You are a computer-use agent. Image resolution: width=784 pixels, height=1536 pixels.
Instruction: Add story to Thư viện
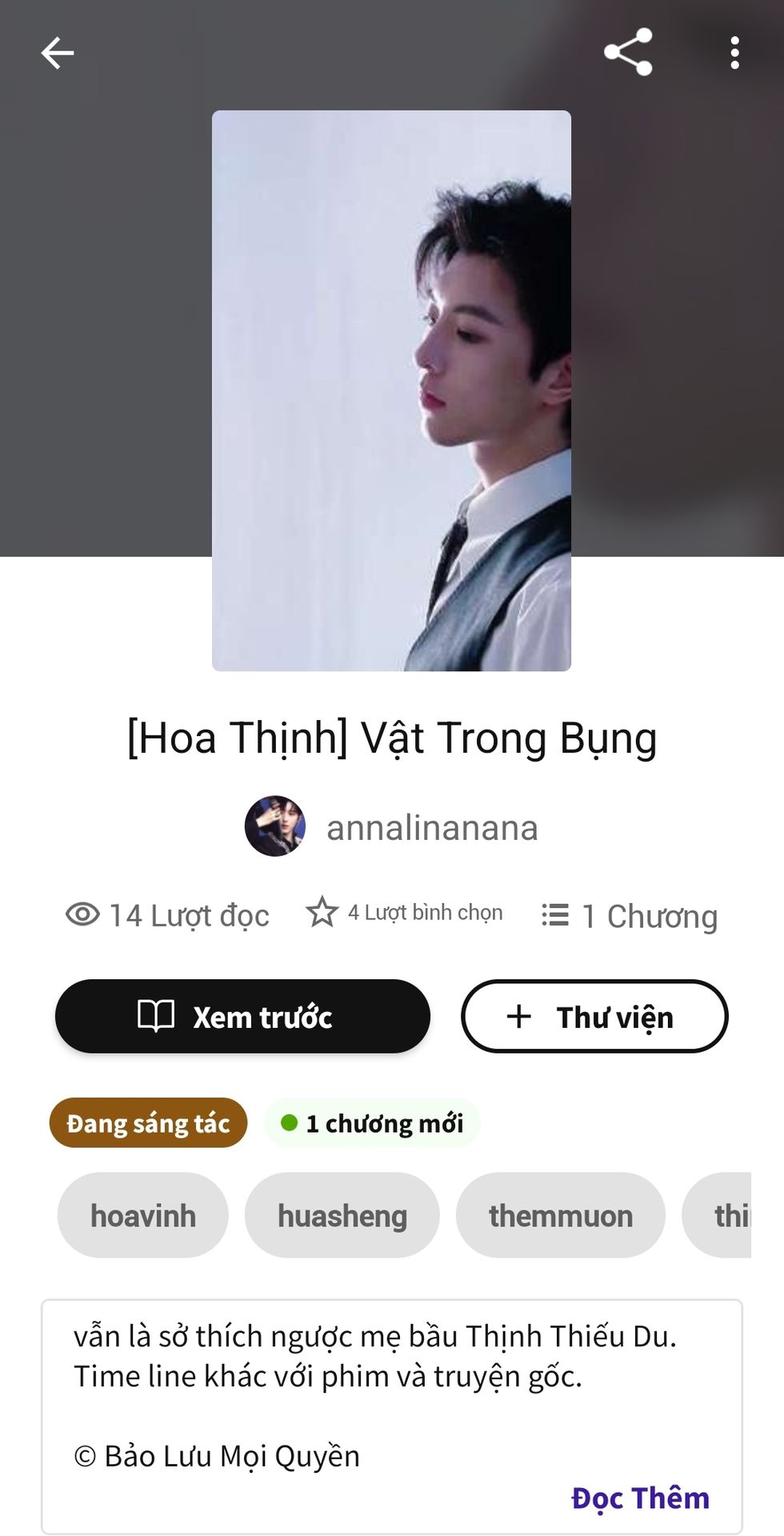tap(594, 1017)
